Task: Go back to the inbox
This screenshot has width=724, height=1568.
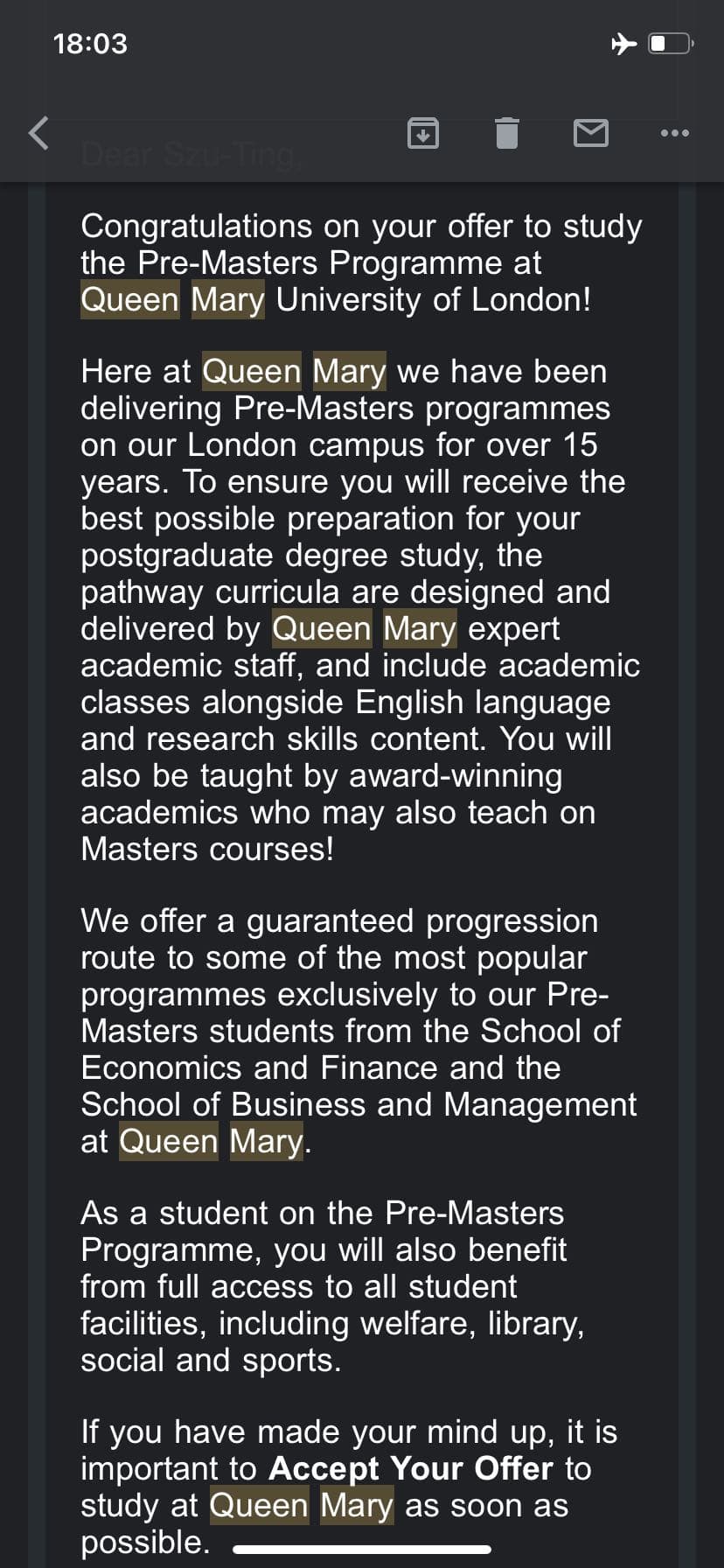Action: click(39, 133)
